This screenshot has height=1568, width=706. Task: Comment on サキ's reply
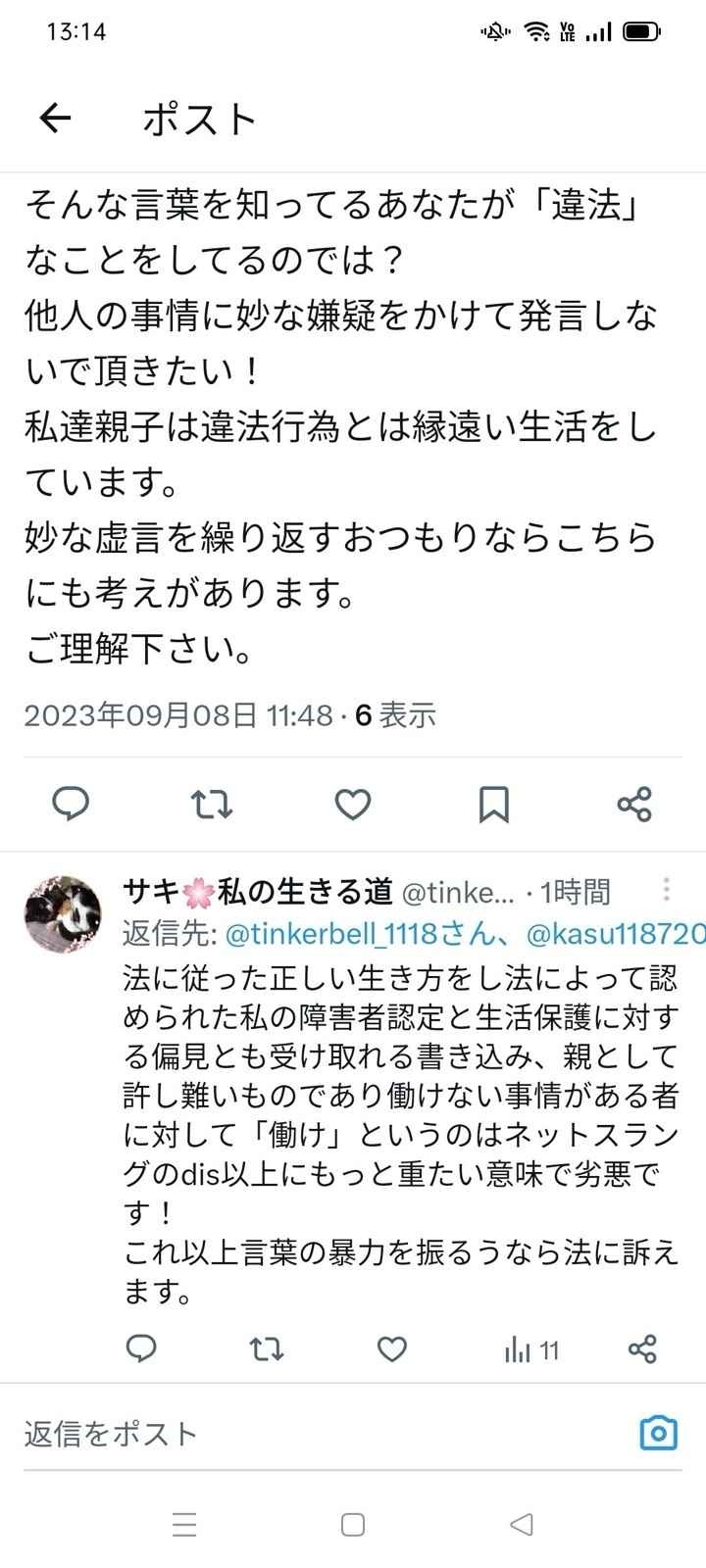(x=142, y=1349)
